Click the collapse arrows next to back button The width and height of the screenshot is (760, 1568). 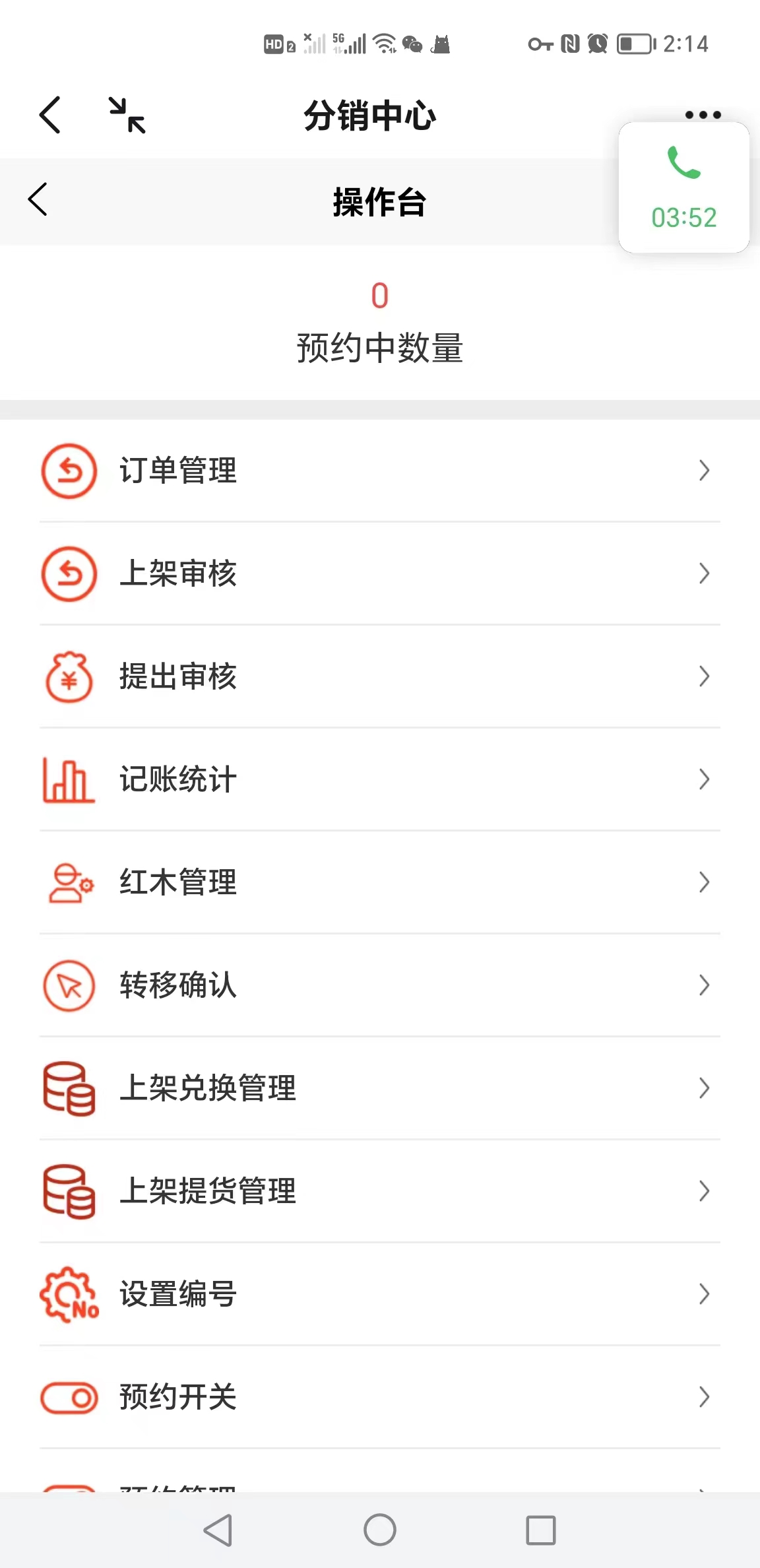pos(127,115)
